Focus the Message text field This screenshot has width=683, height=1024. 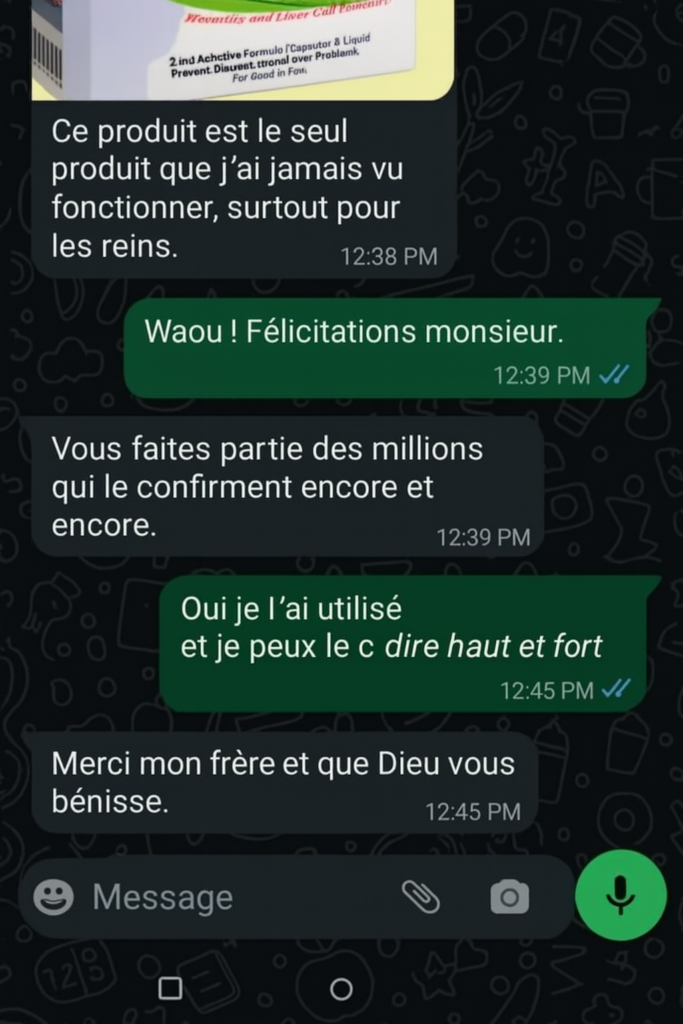tap(240, 897)
